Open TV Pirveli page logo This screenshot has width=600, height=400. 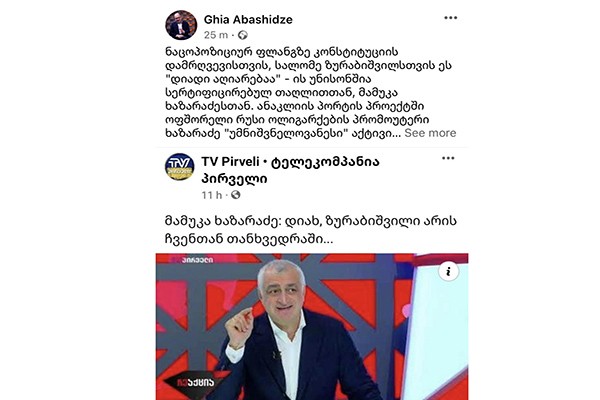(x=179, y=173)
